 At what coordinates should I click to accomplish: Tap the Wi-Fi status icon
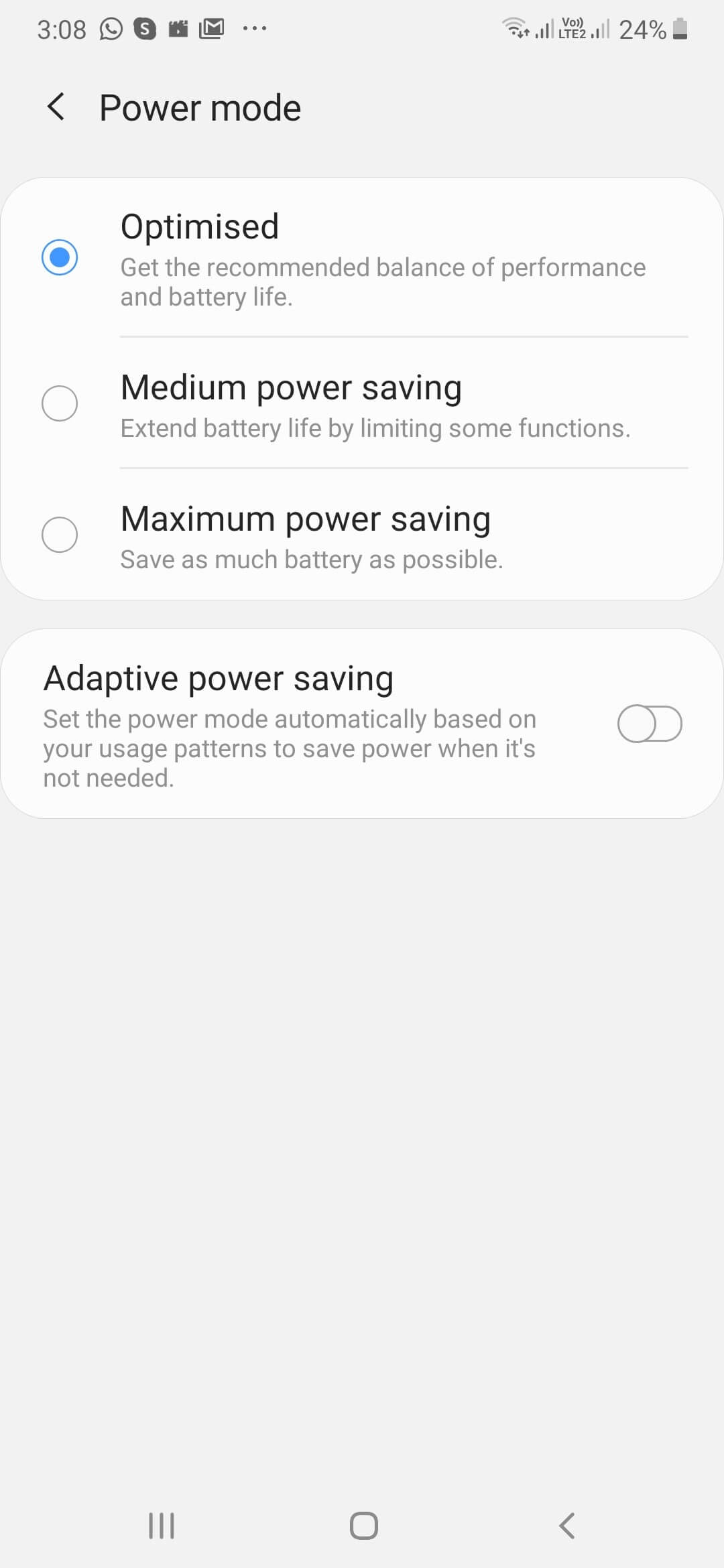[516, 28]
